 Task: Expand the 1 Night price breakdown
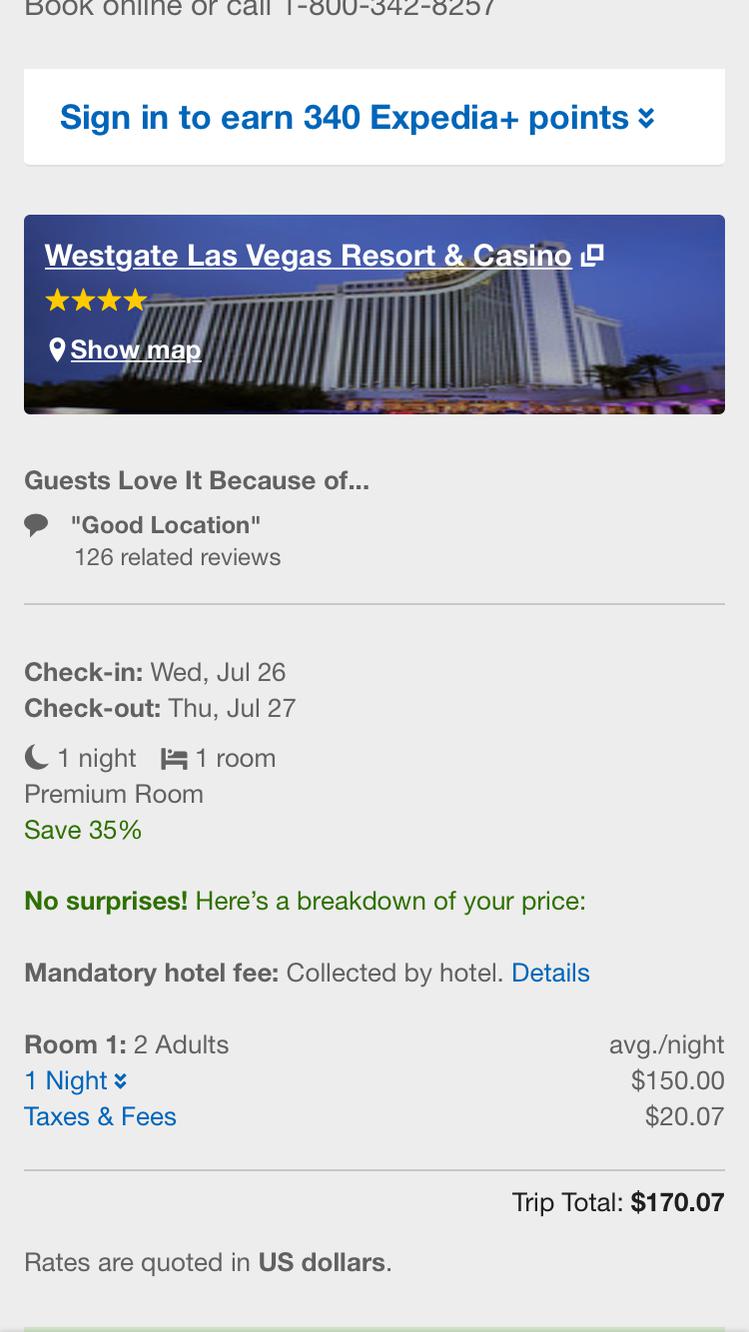[75, 1081]
